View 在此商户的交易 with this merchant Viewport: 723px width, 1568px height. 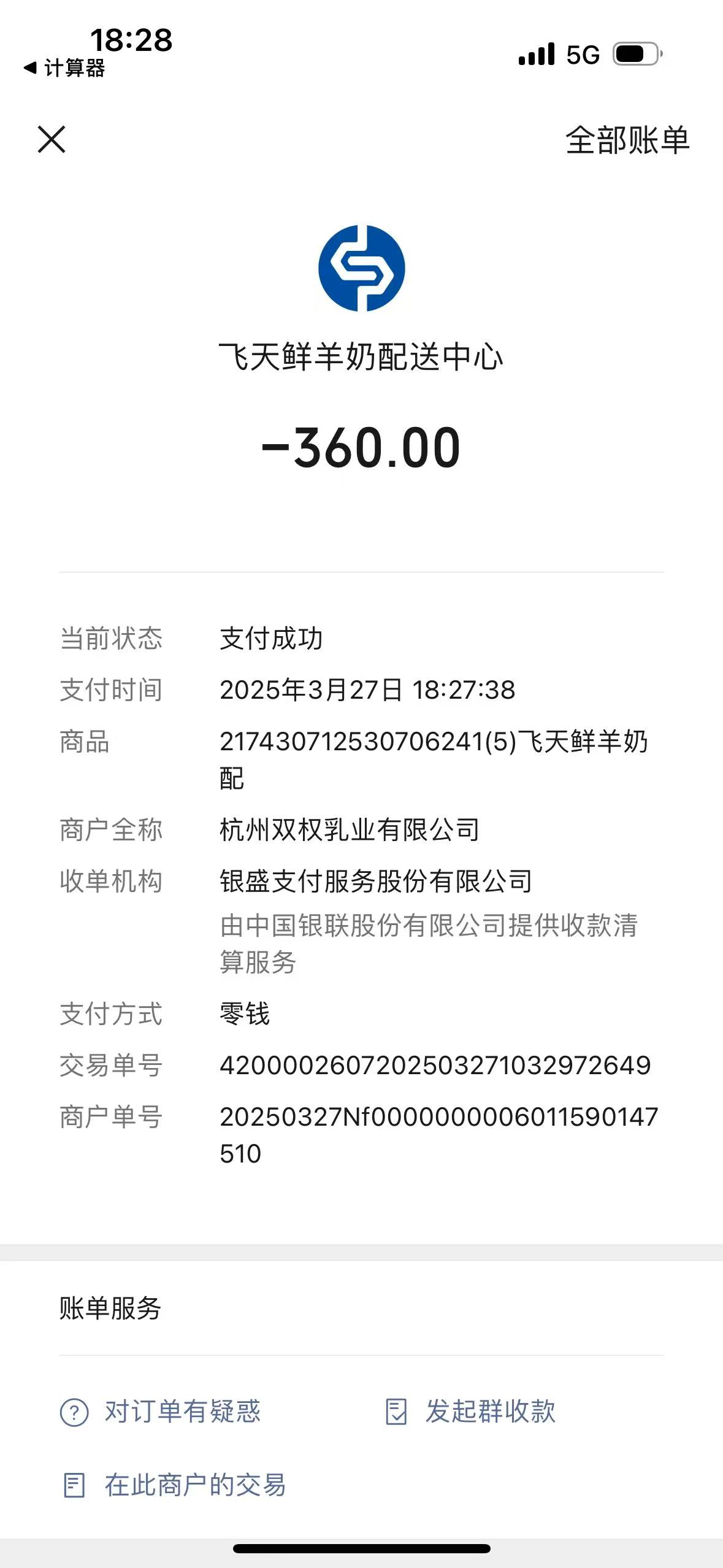coord(175,1485)
